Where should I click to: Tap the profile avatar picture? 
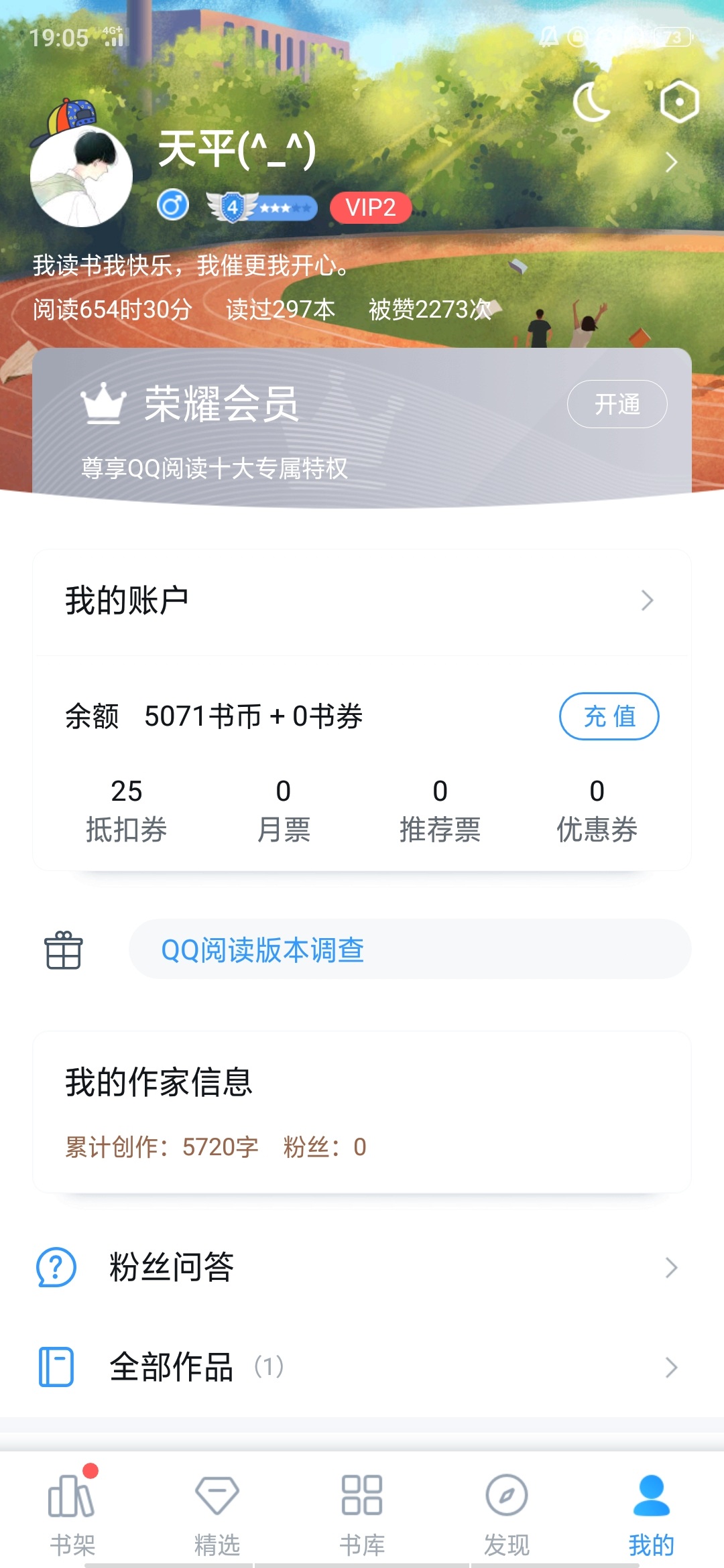tap(81, 176)
